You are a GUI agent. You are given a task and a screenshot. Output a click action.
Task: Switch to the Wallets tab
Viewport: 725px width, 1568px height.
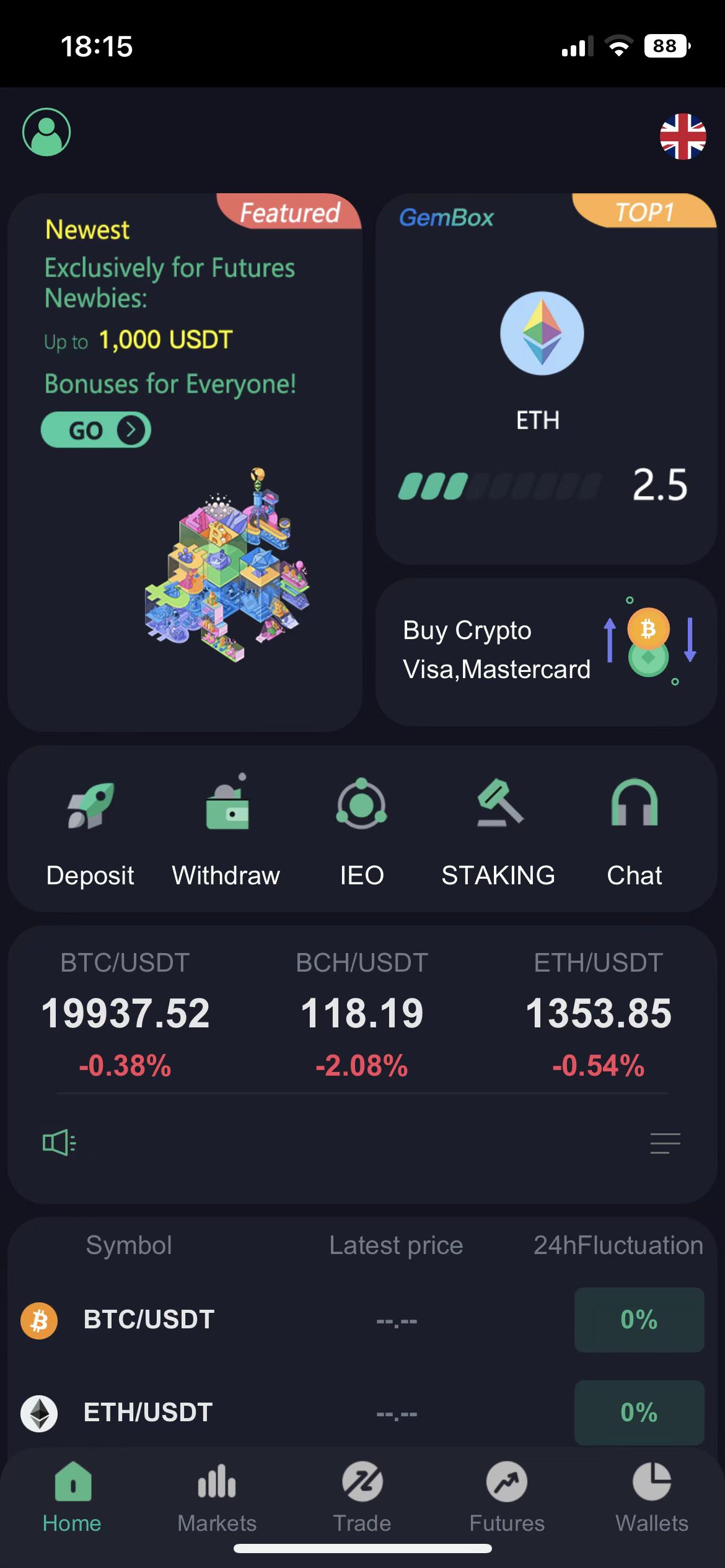652,1497
